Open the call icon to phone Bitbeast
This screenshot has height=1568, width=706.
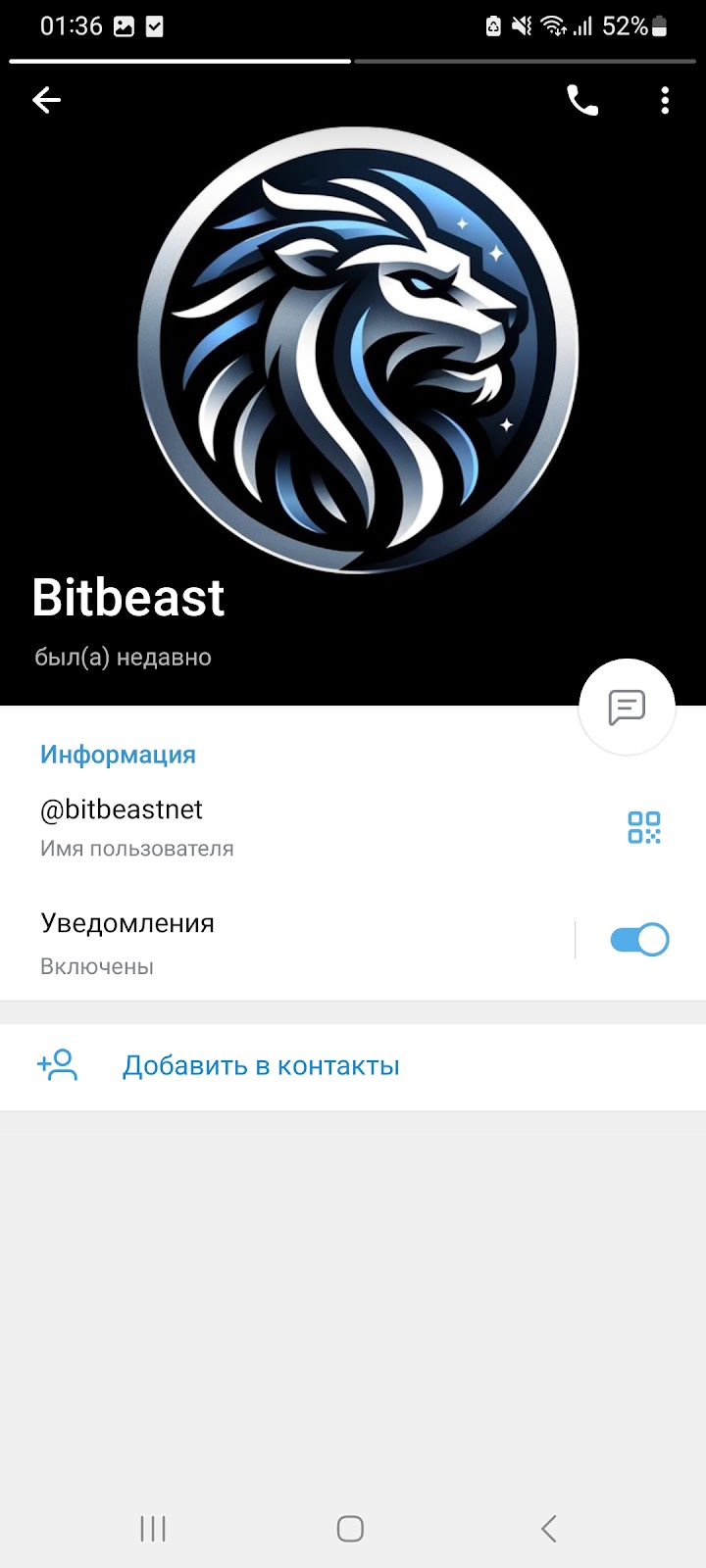click(x=582, y=100)
